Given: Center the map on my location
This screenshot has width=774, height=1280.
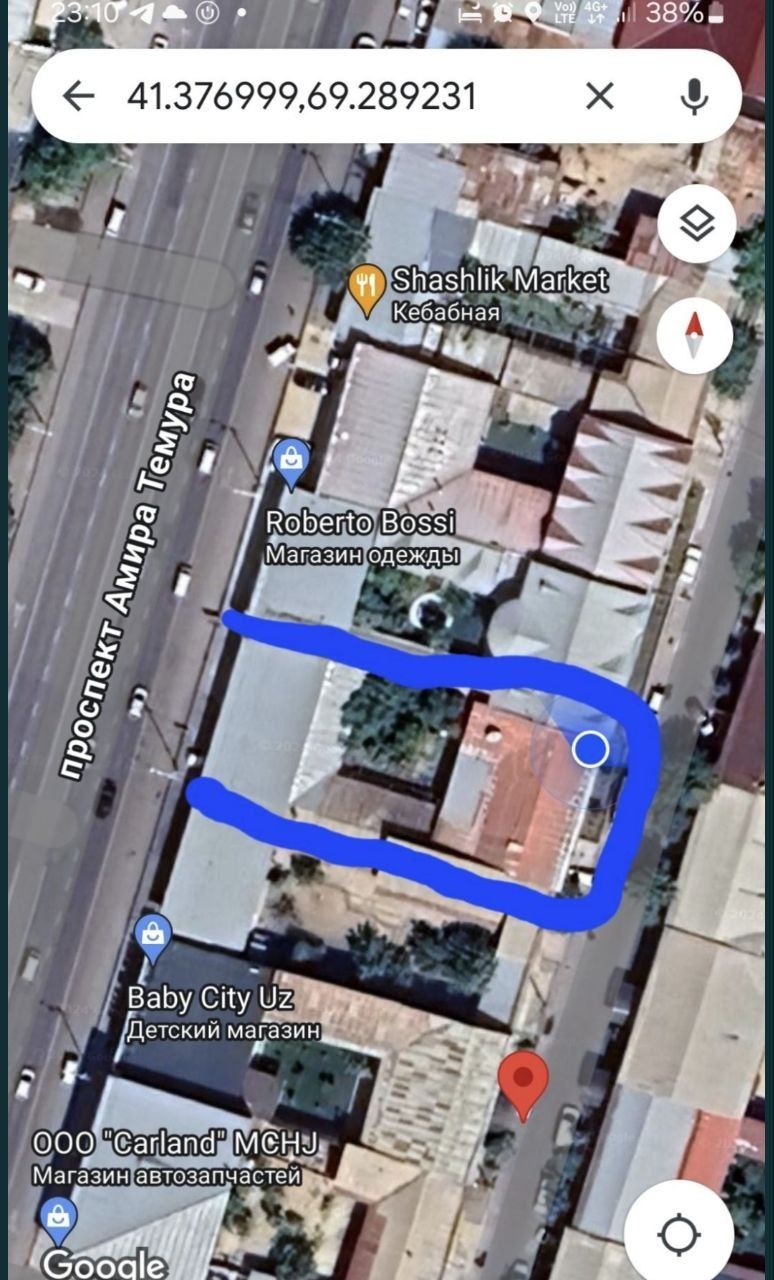Looking at the screenshot, I should coord(679,1236).
